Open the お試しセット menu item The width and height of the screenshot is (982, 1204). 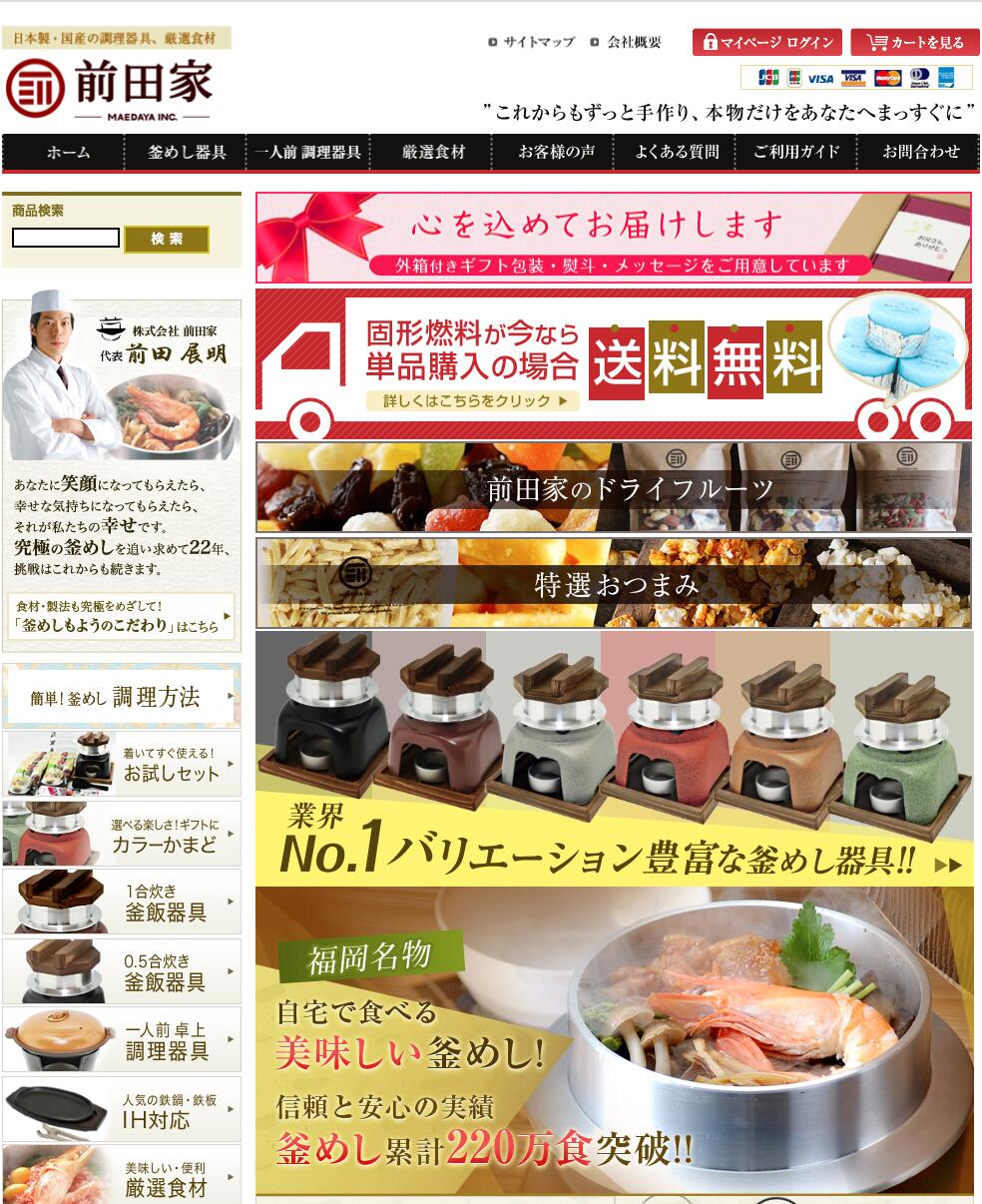[121, 764]
